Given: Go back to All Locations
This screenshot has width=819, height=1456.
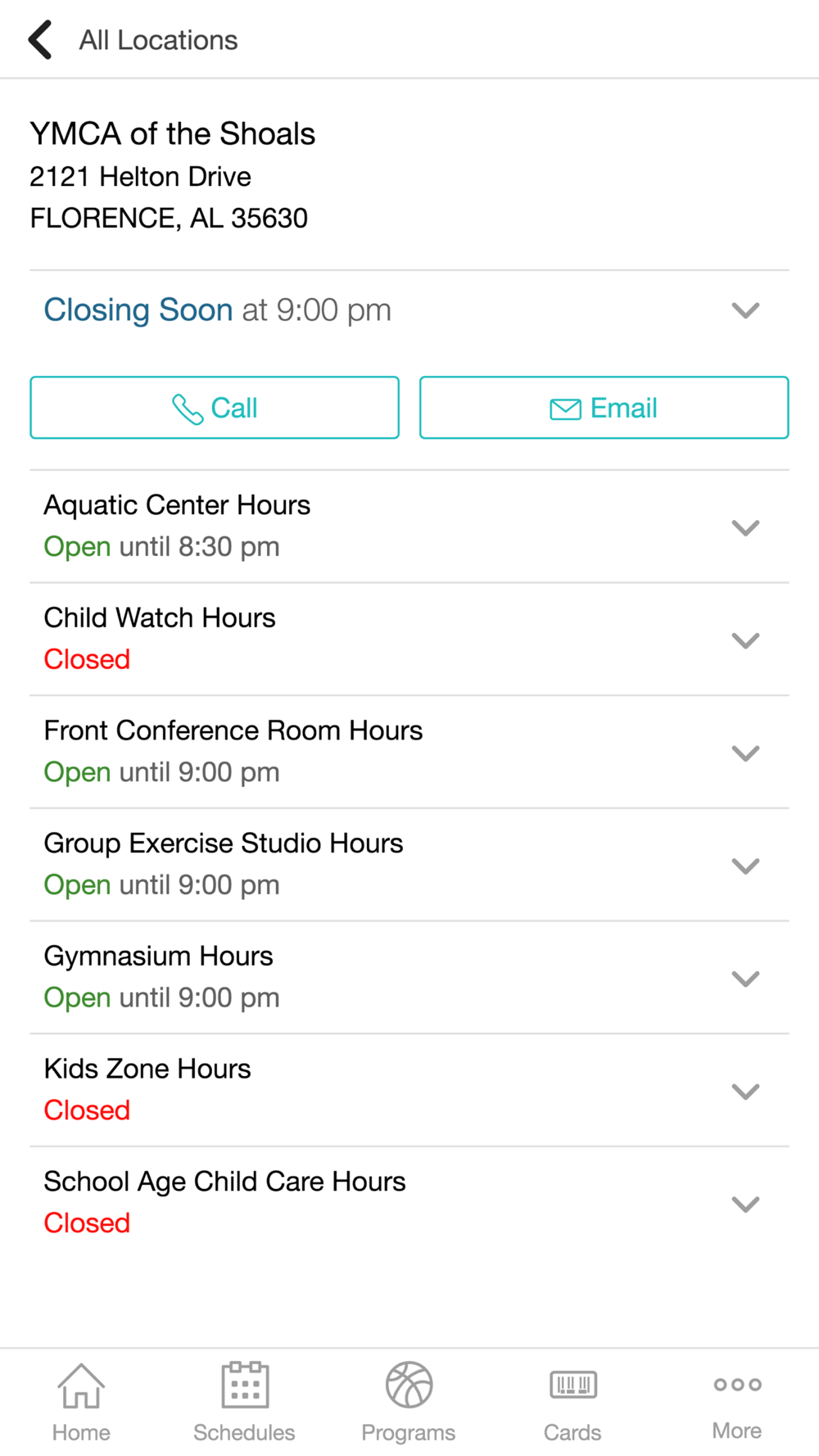Looking at the screenshot, I should pos(131,39).
